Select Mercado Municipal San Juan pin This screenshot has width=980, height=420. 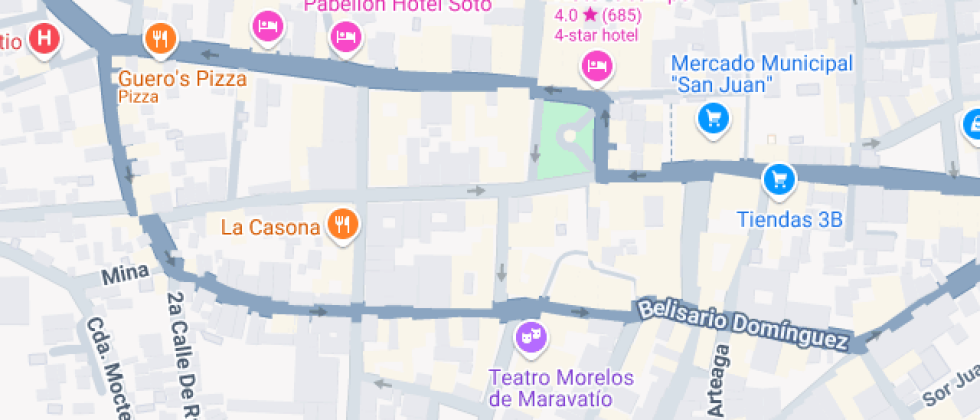coord(713,118)
